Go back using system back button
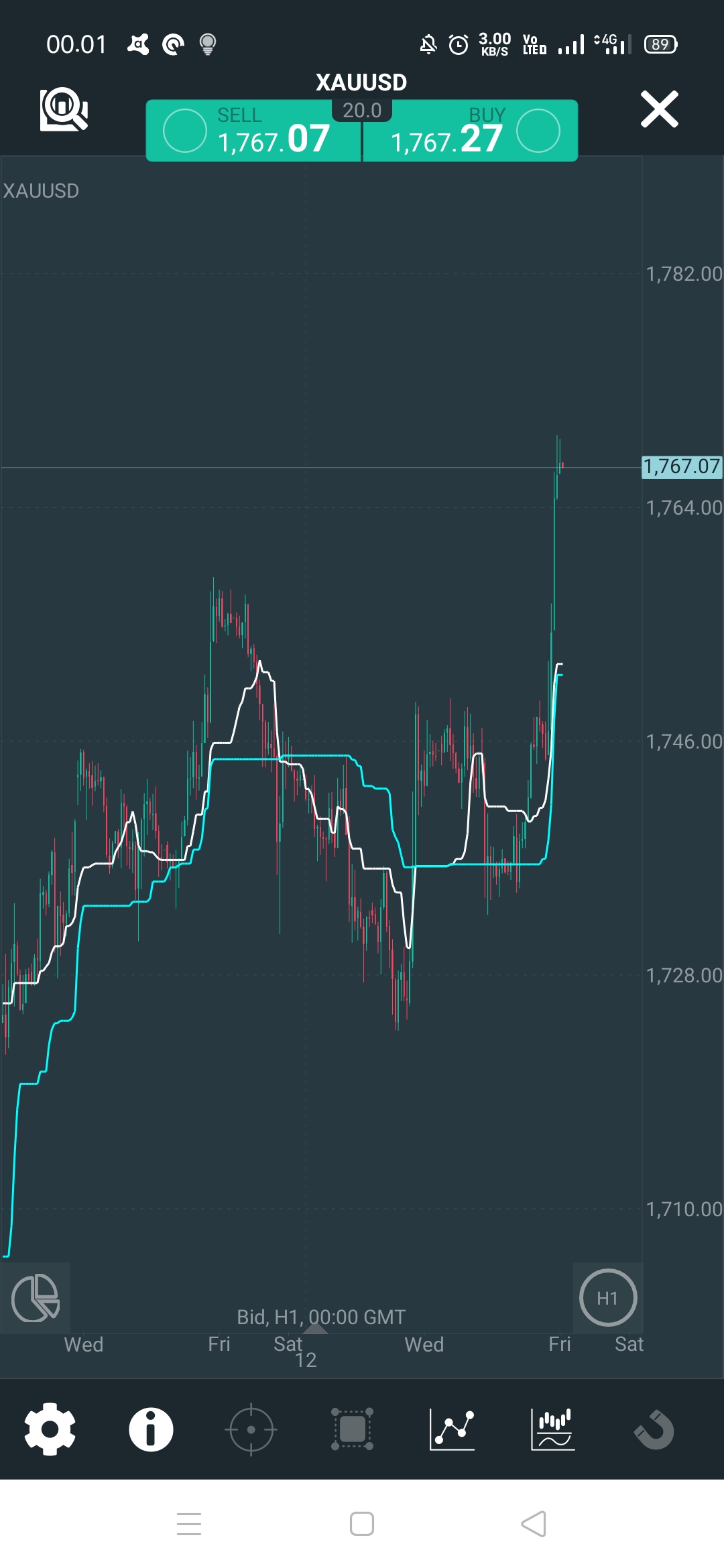 [534, 1524]
